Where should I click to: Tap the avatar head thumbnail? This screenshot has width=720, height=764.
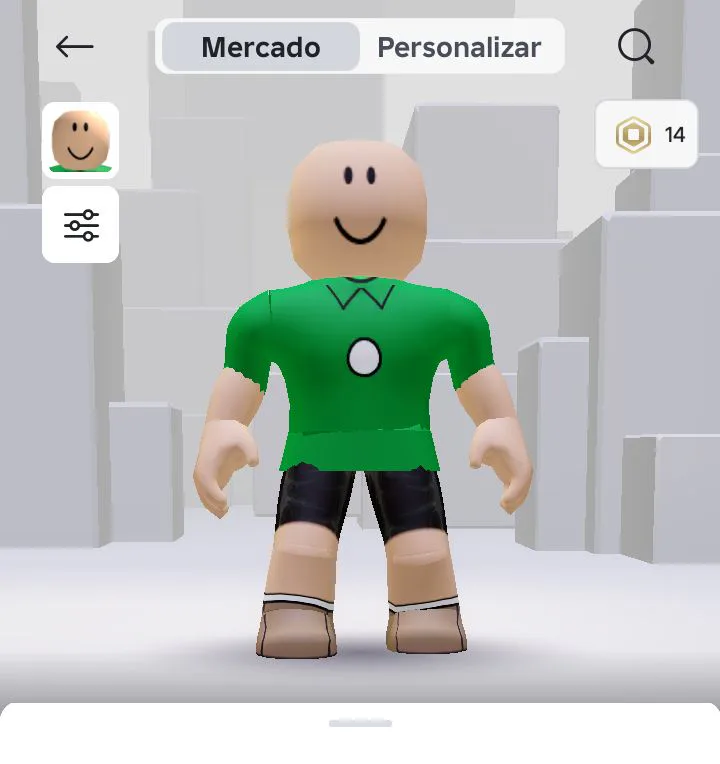point(80,140)
